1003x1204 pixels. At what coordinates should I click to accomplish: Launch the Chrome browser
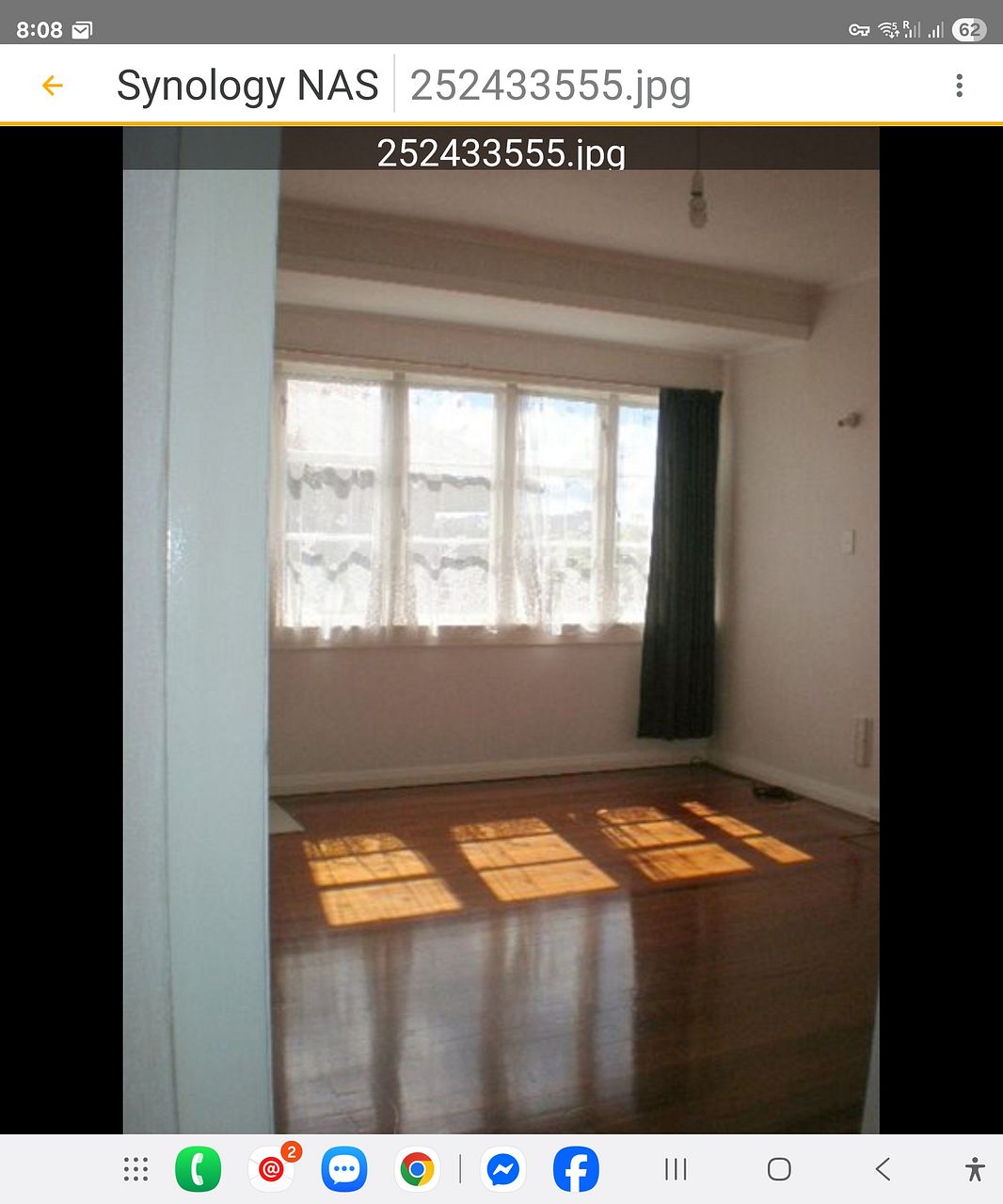point(417,1170)
